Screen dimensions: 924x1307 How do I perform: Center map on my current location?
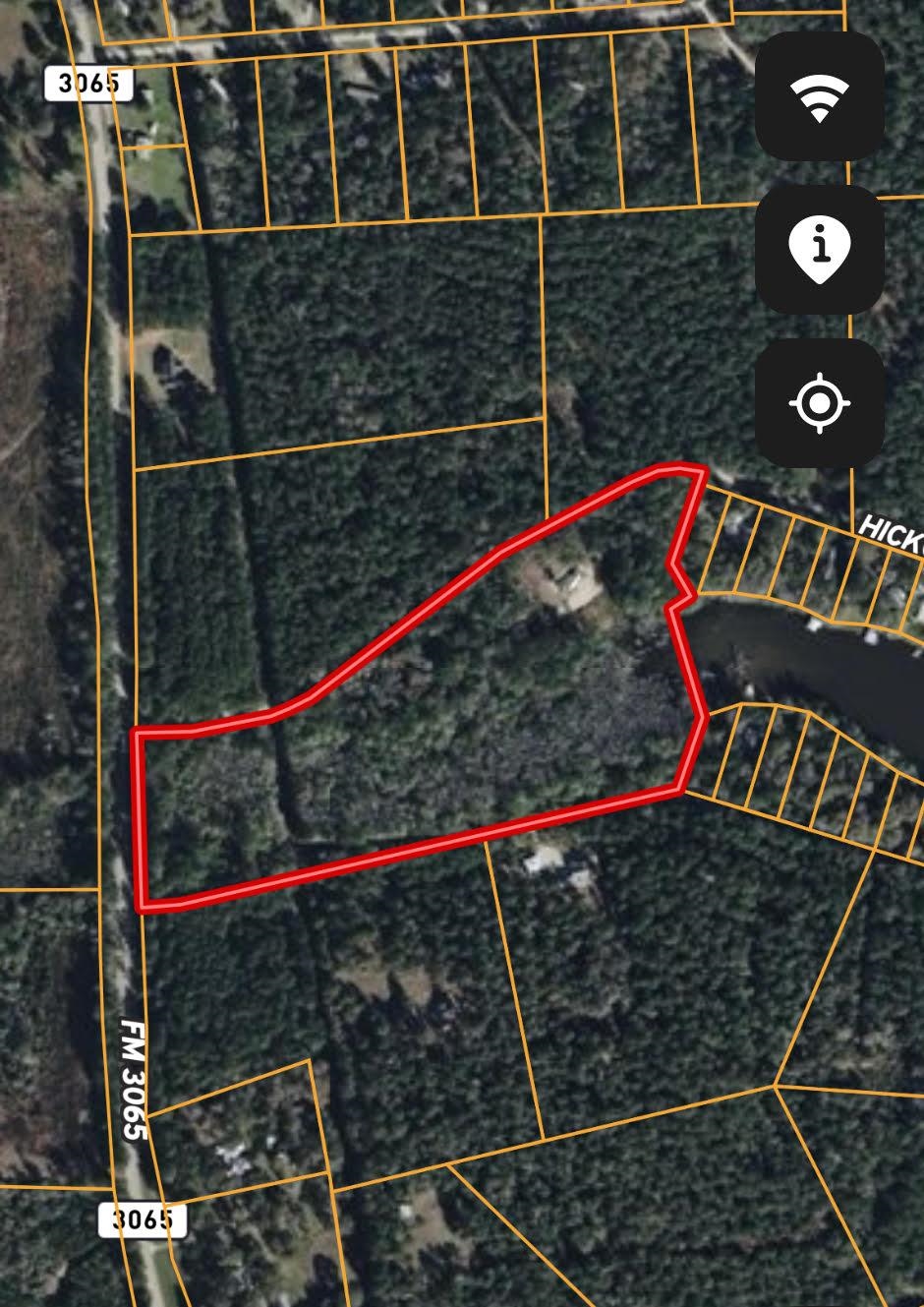(x=819, y=403)
